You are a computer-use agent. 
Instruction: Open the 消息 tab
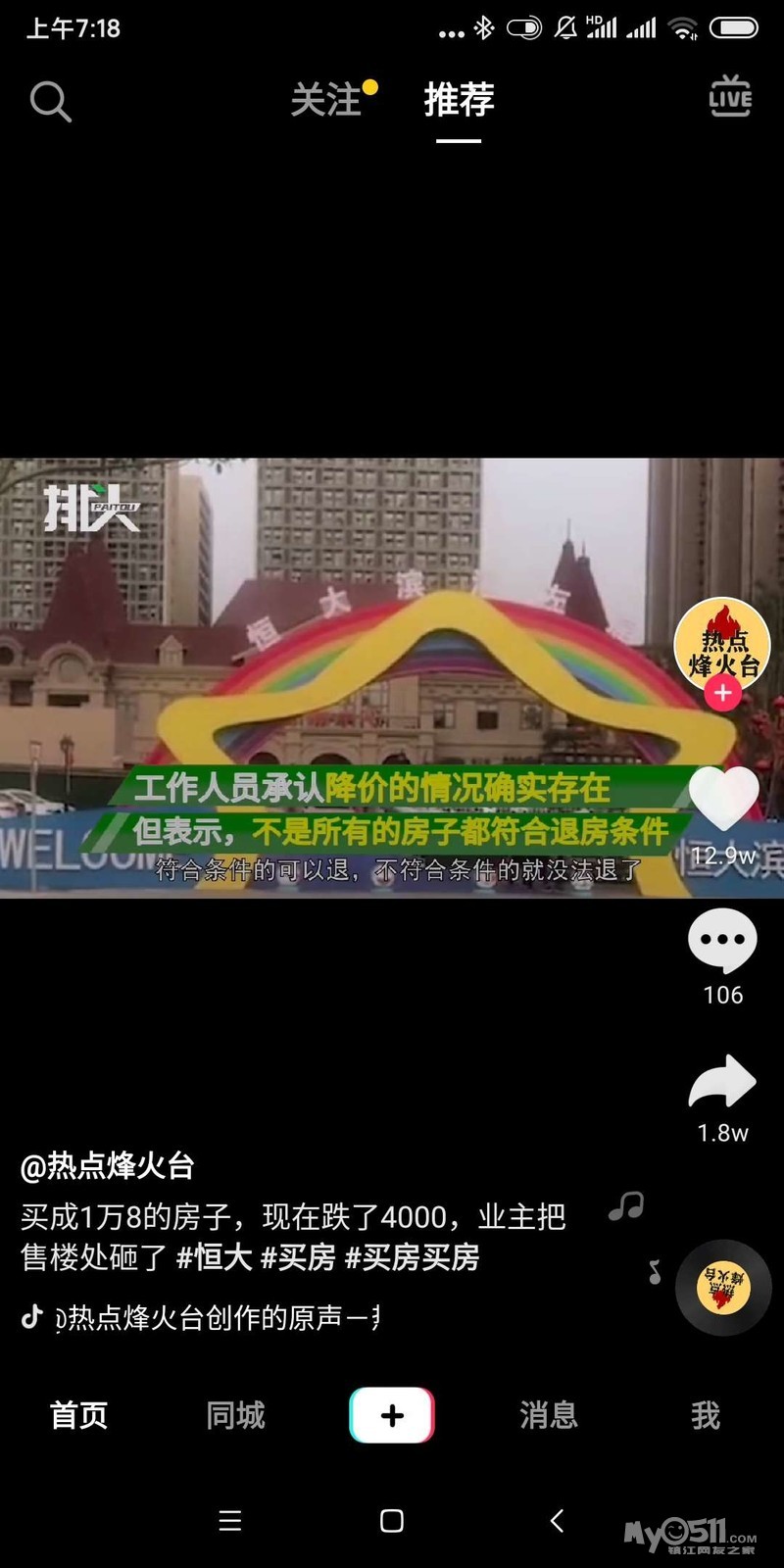coord(549,1415)
